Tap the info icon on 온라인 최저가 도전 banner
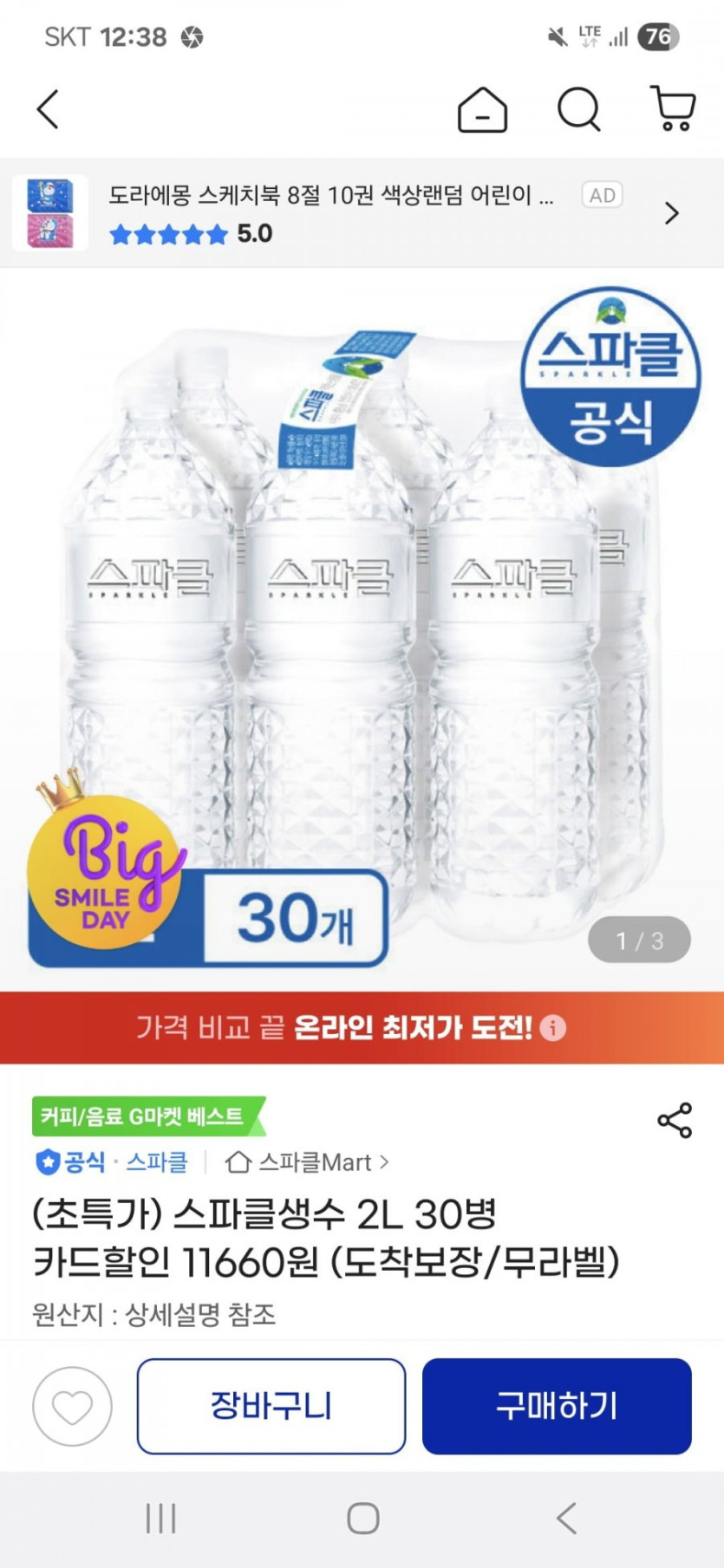 pyautogui.click(x=553, y=1028)
